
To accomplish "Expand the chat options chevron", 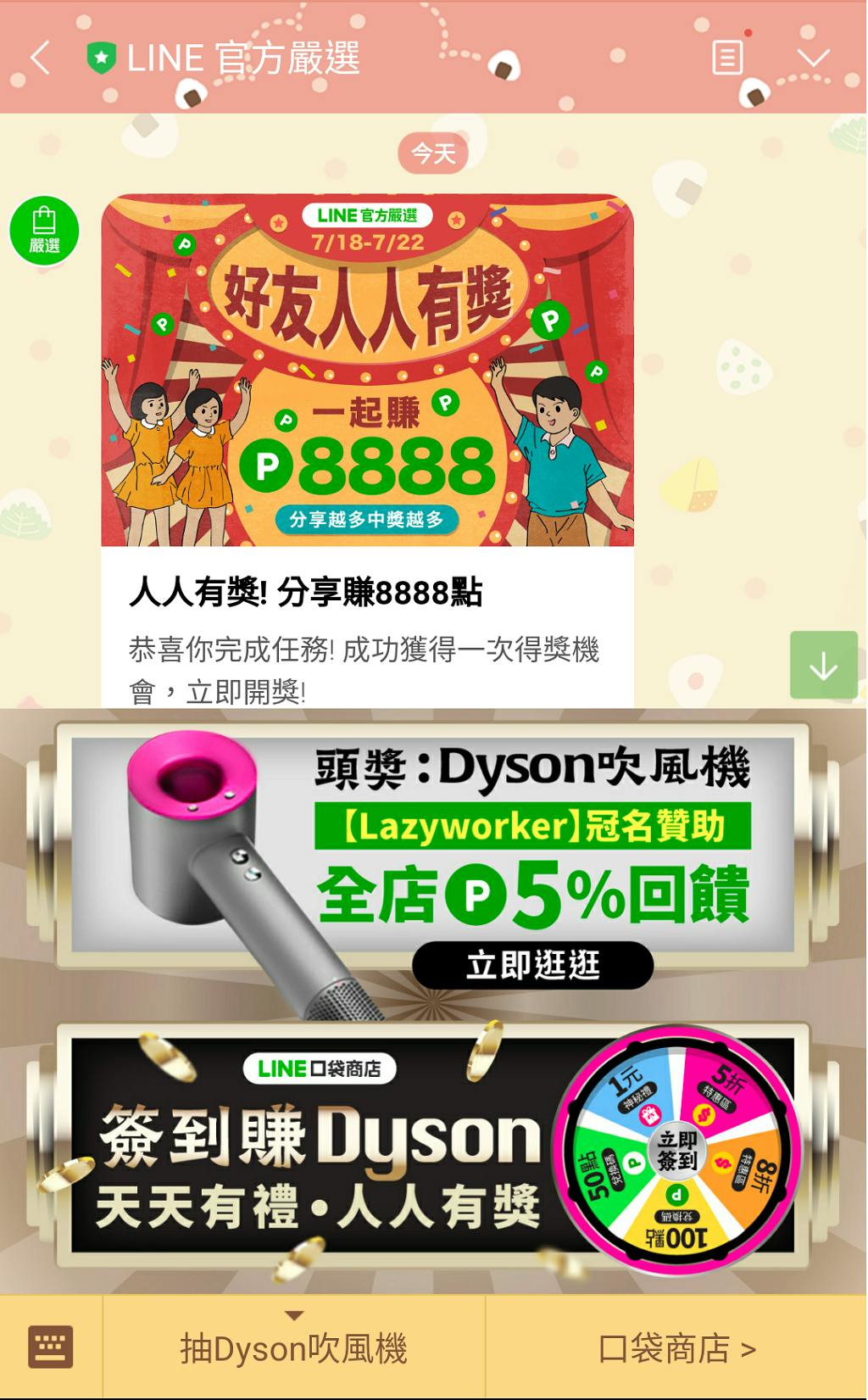I will coord(813,58).
